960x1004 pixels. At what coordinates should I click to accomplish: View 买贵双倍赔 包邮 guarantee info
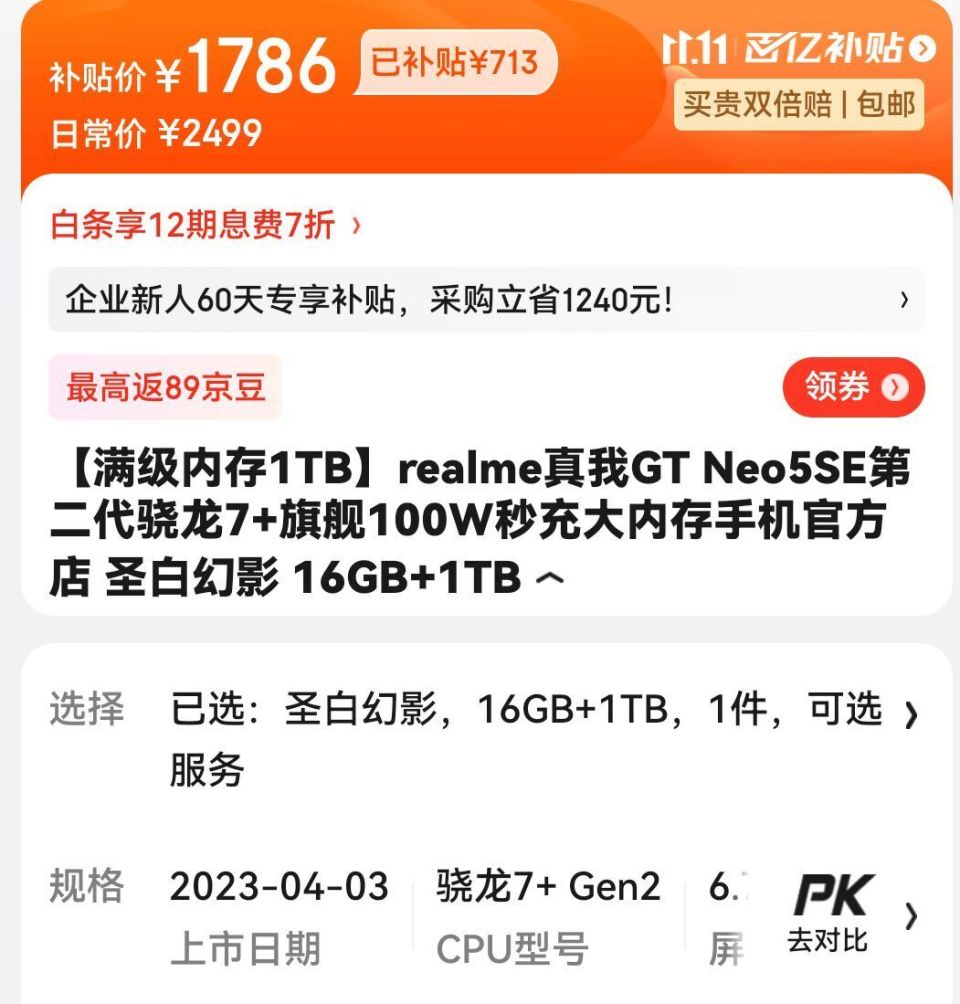(x=798, y=104)
